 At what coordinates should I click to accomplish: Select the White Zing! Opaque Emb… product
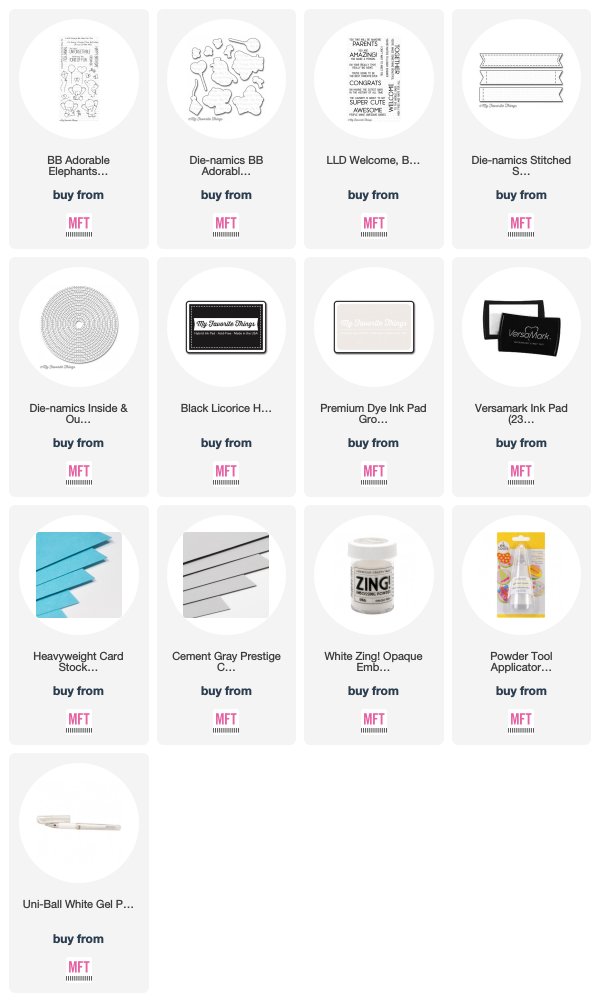374,624
